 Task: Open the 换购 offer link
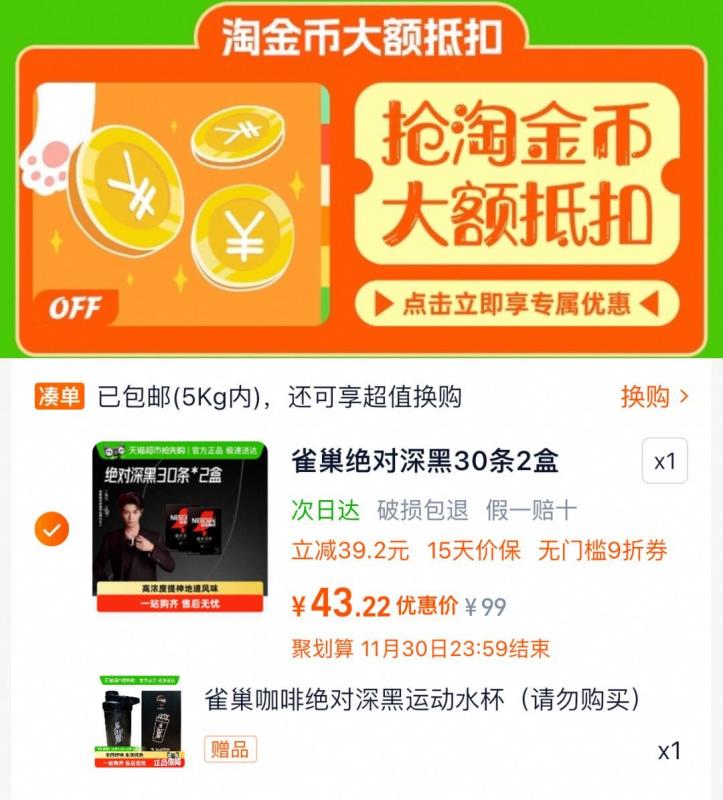coord(655,397)
